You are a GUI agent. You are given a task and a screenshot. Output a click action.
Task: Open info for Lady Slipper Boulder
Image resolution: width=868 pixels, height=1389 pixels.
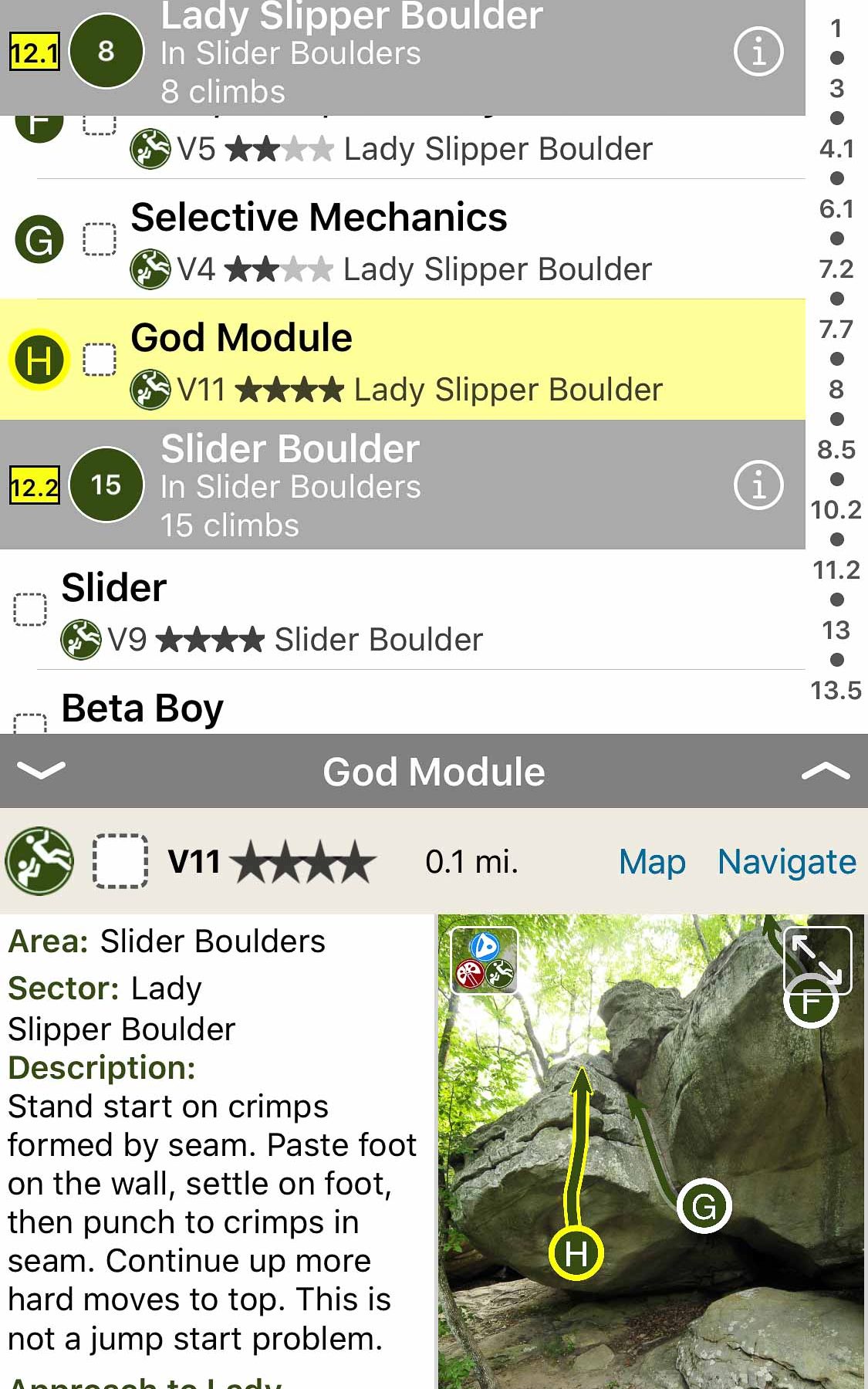click(758, 52)
